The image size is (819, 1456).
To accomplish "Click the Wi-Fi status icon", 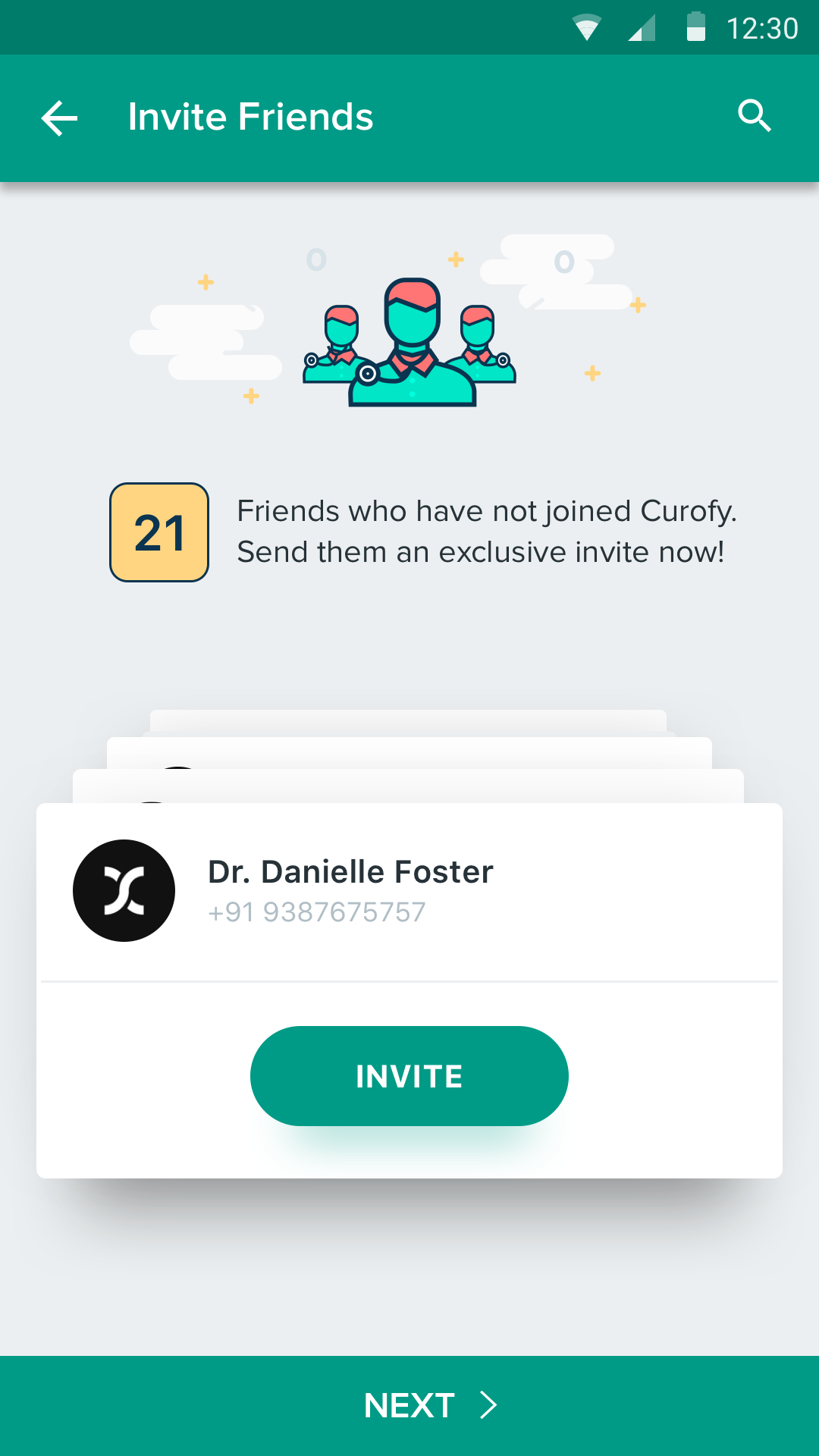I will tap(584, 26).
